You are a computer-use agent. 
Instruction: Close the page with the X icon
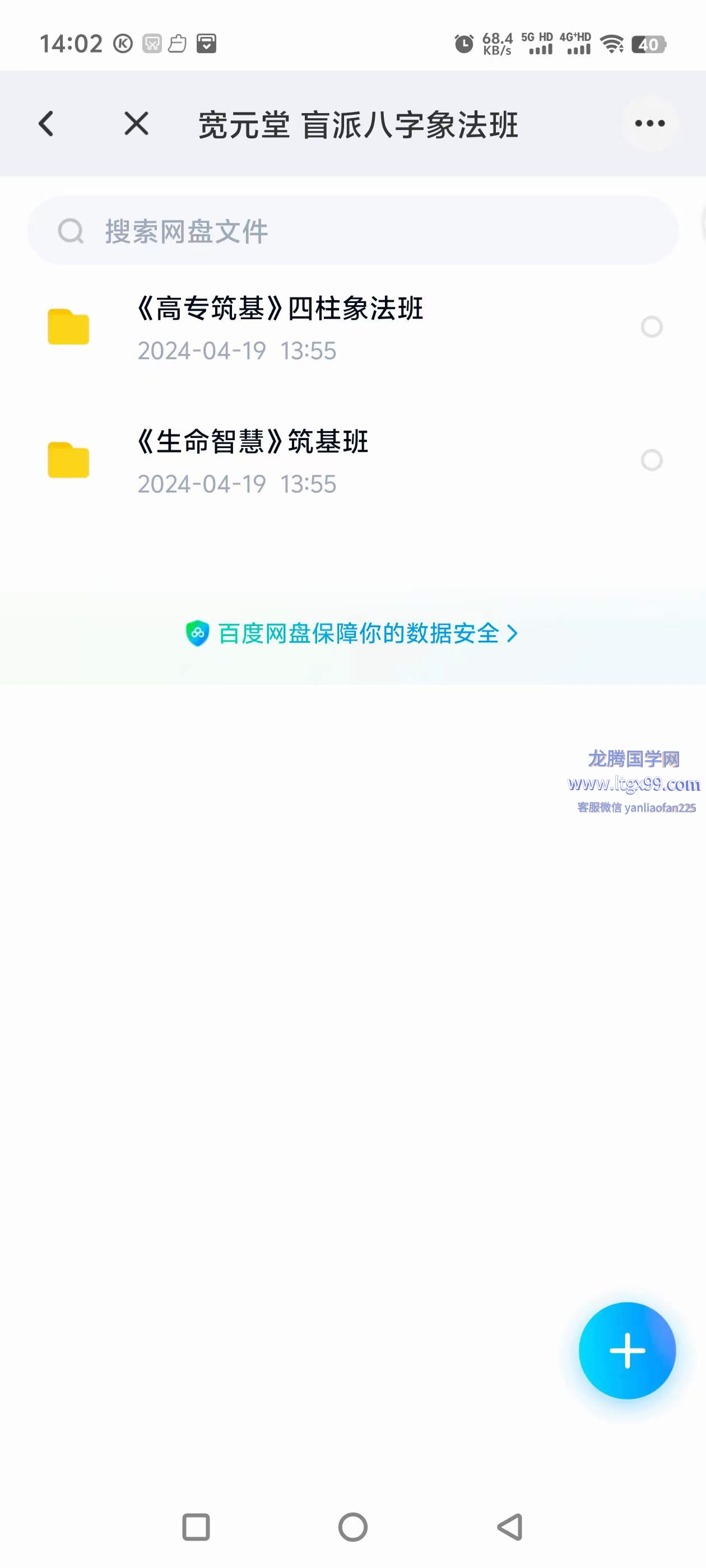point(136,124)
